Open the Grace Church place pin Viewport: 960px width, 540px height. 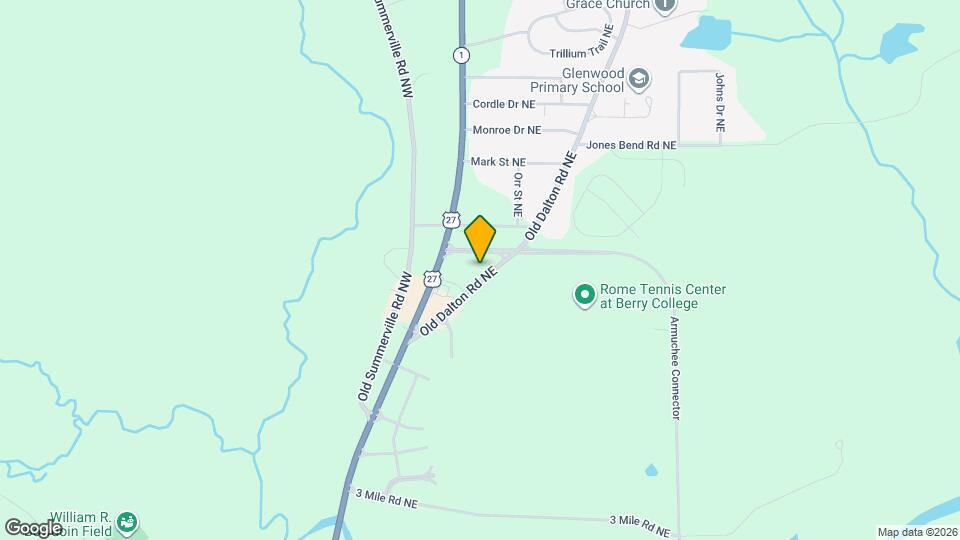click(x=667, y=5)
